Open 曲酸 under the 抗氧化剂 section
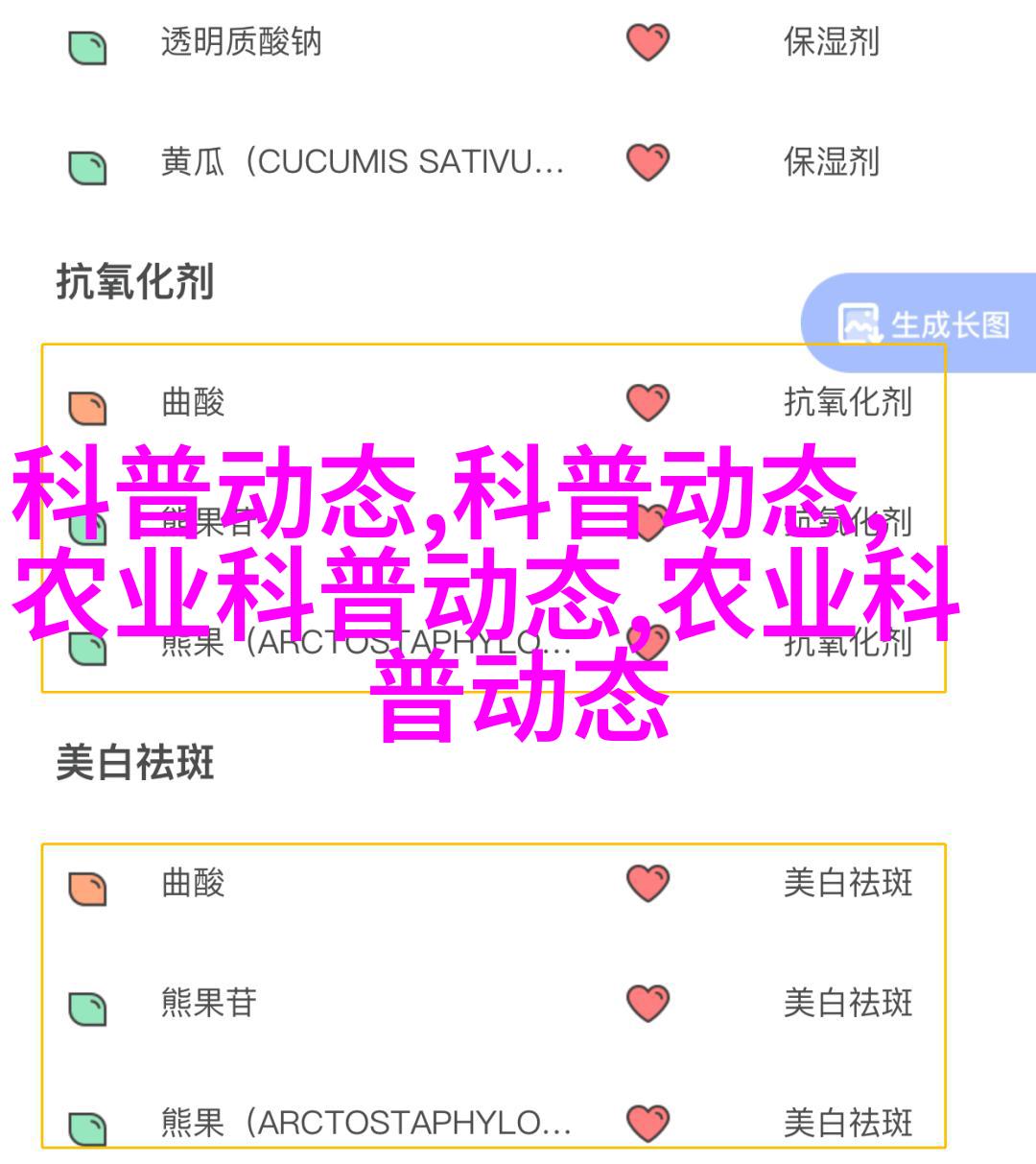1036x1164 pixels. tap(193, 402)
